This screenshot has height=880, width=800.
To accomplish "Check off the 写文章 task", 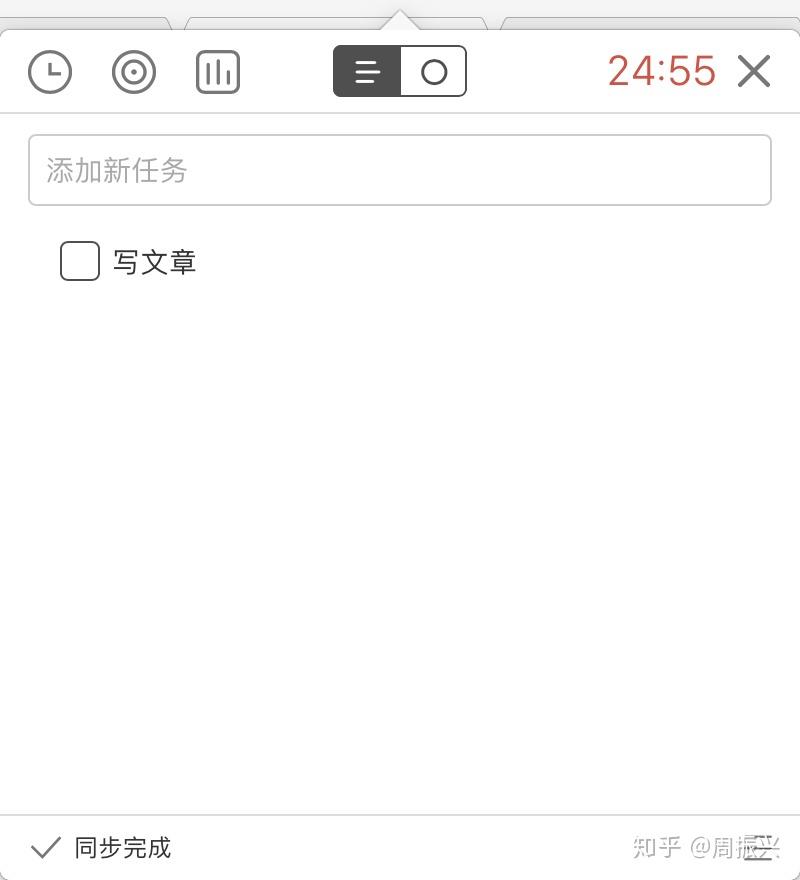I will point(80,261).
